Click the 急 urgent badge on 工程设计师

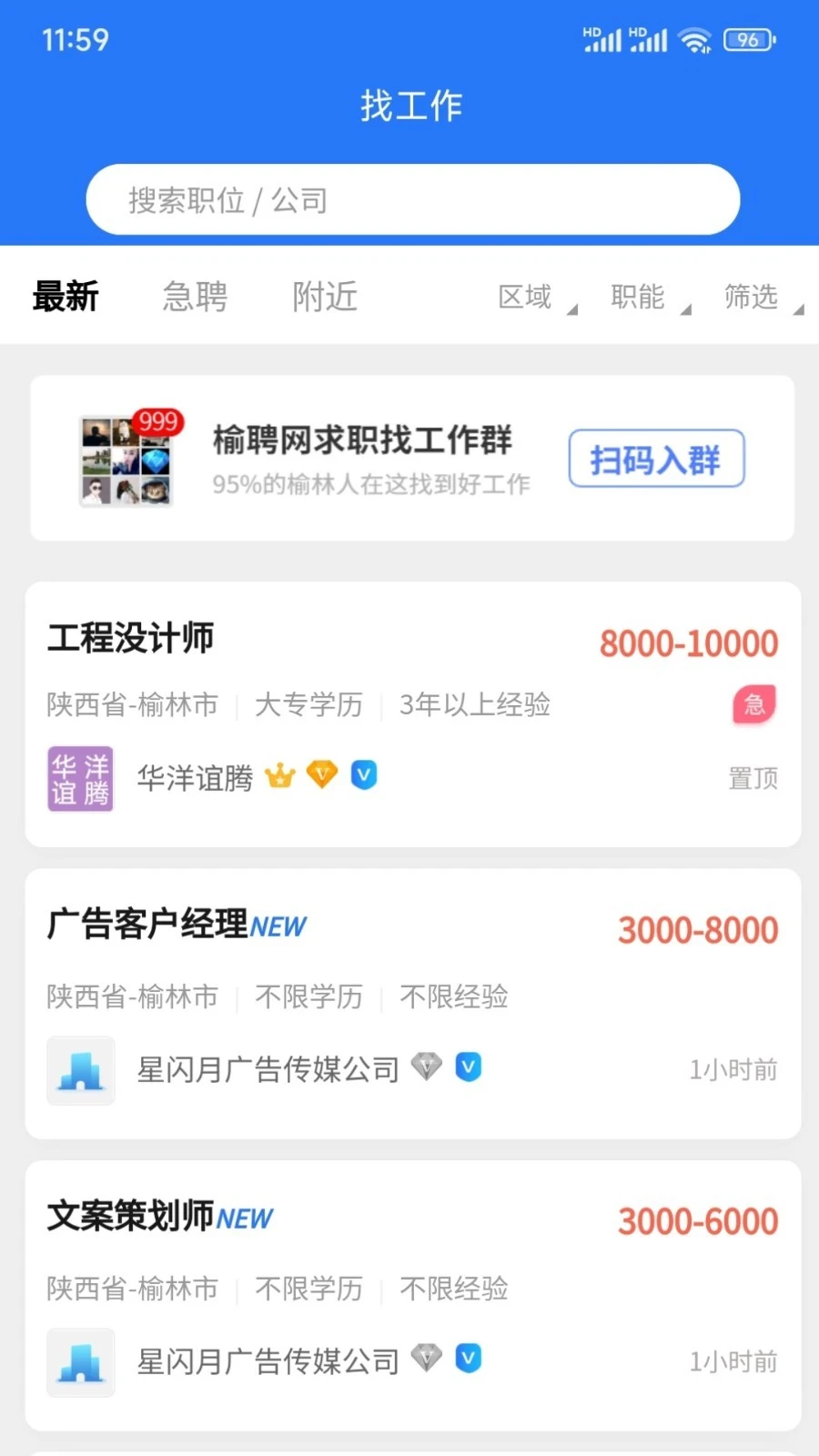click(x=753, y=704)
